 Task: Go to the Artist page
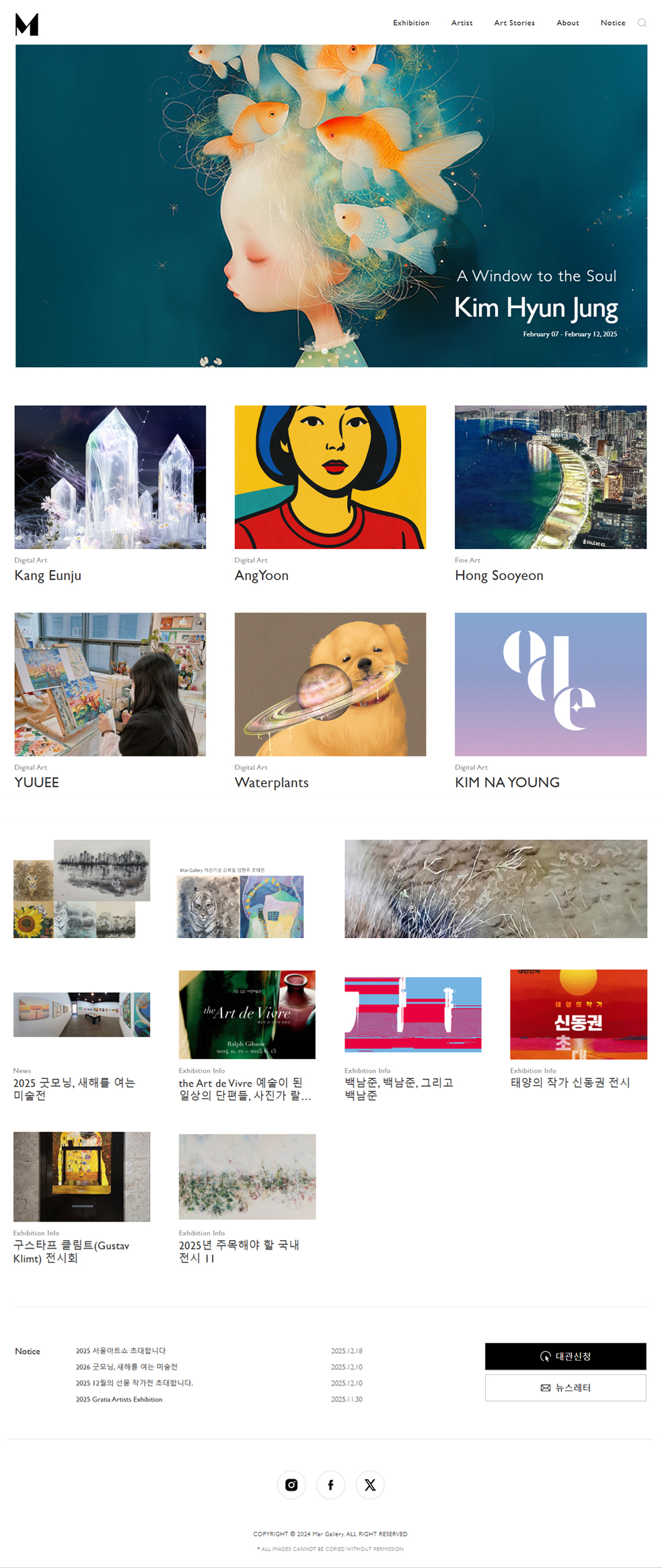click(x=462, y=23)
